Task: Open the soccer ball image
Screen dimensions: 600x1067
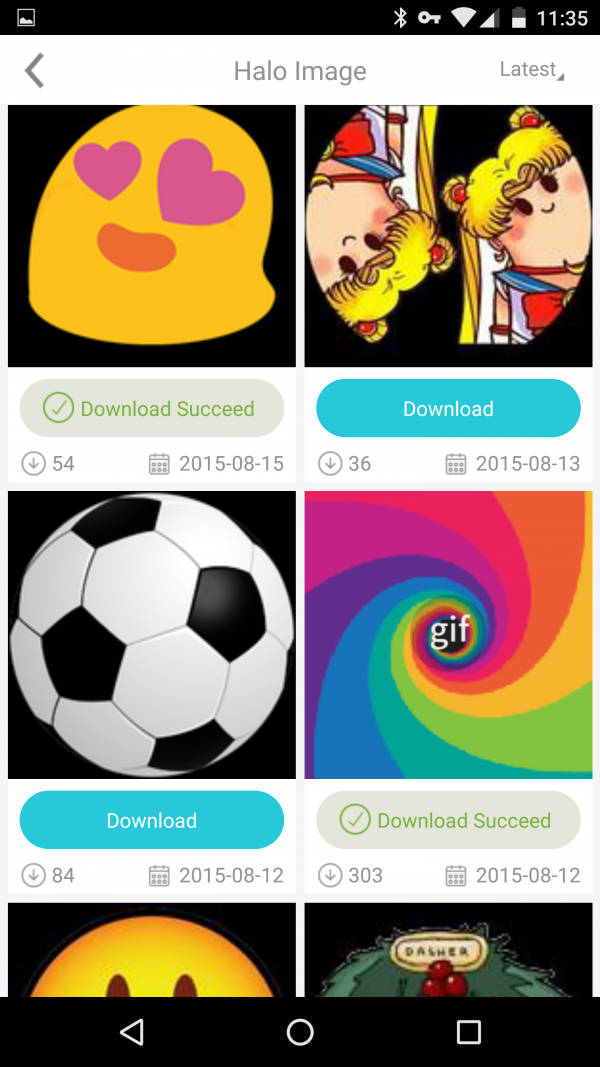Action: point(152,635)
